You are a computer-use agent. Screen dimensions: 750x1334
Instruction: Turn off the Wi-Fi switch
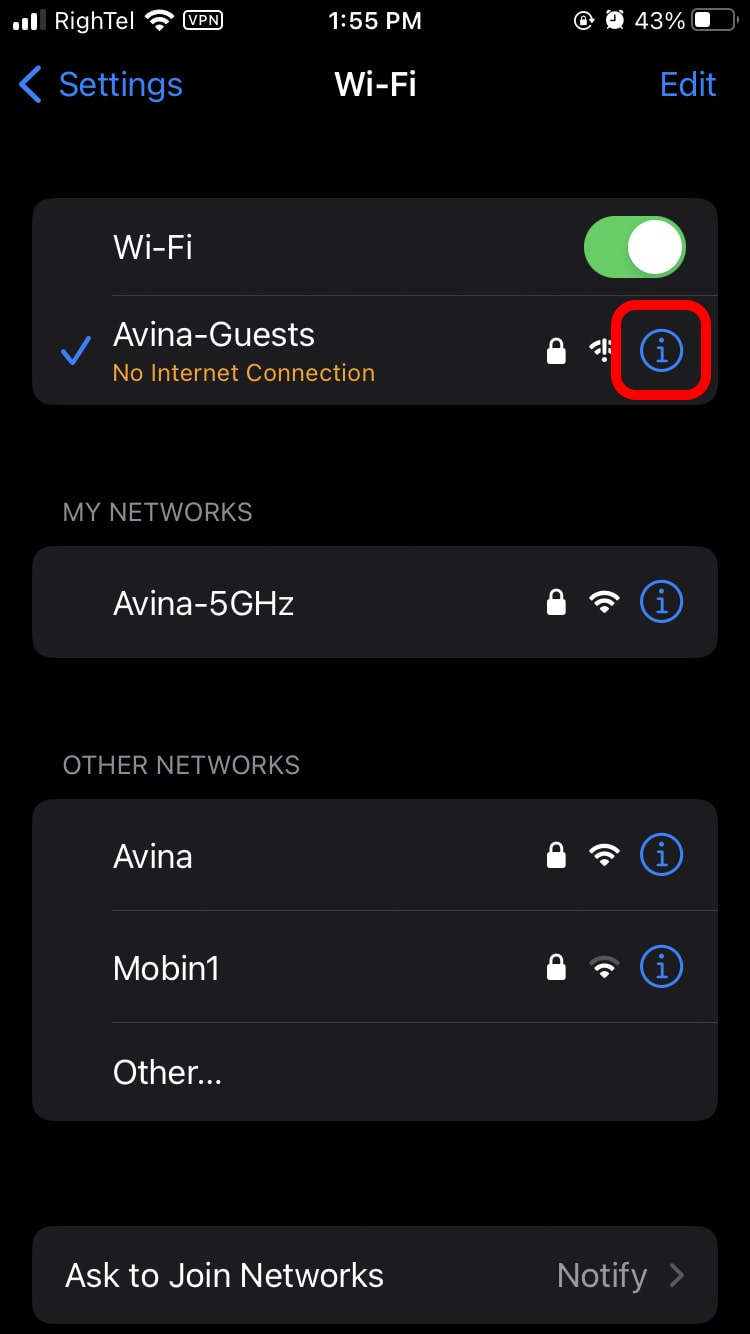click(635, 247)
